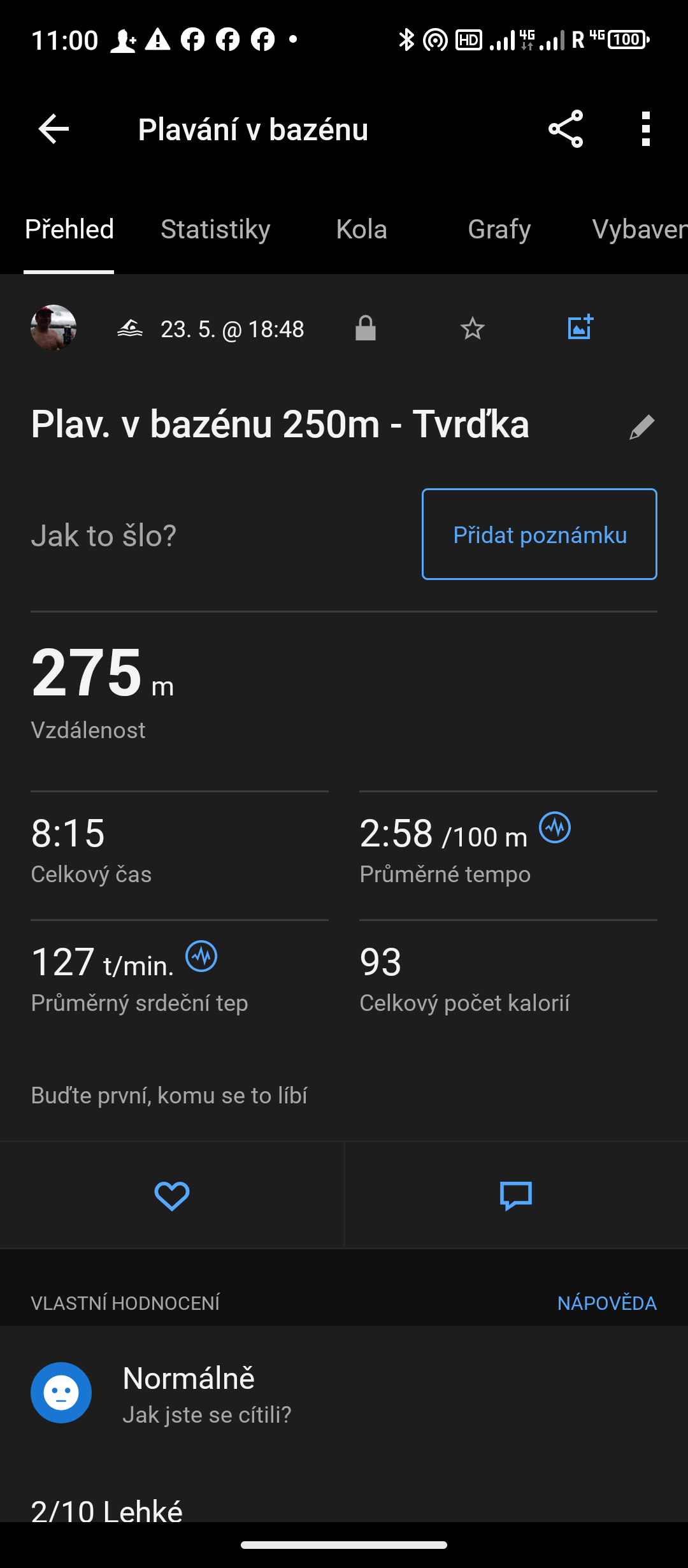Switch to the Statistiky tab
Screen dimensions: 688x1568
click(x=215, y=229)
